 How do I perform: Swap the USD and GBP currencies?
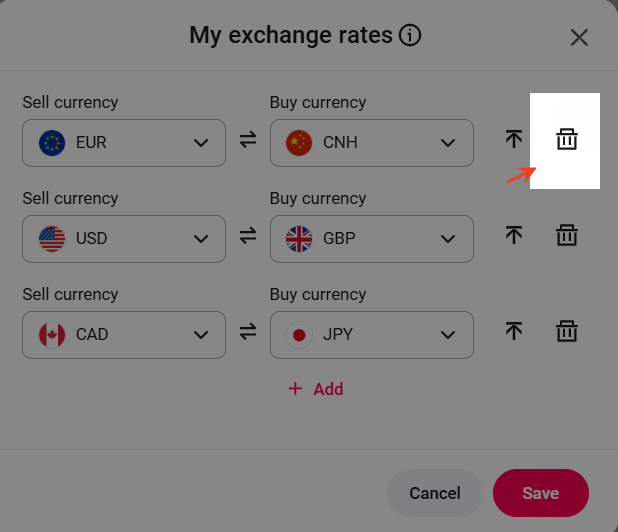click(x=248, y=237)
